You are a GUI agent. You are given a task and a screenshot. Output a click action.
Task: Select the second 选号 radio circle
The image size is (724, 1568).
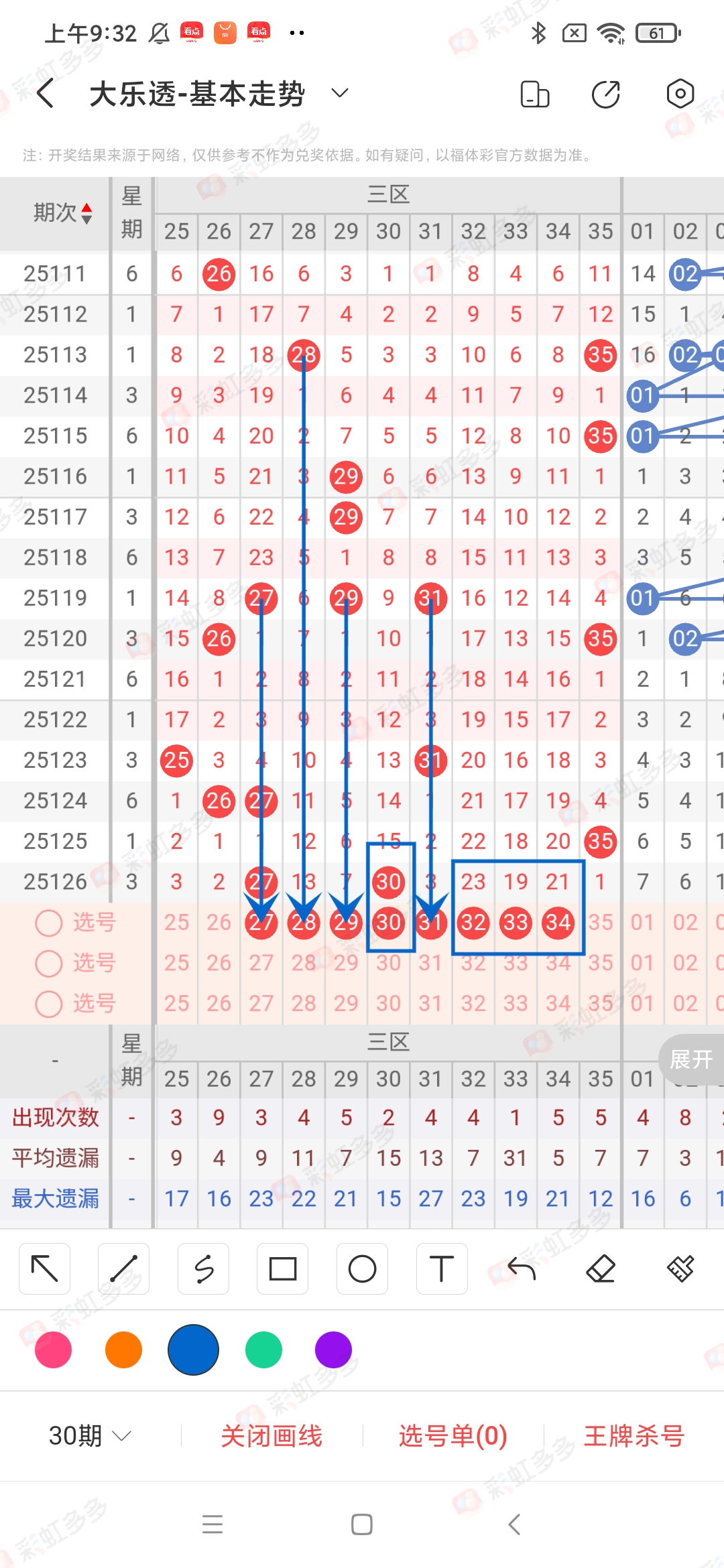pos(48,963)
